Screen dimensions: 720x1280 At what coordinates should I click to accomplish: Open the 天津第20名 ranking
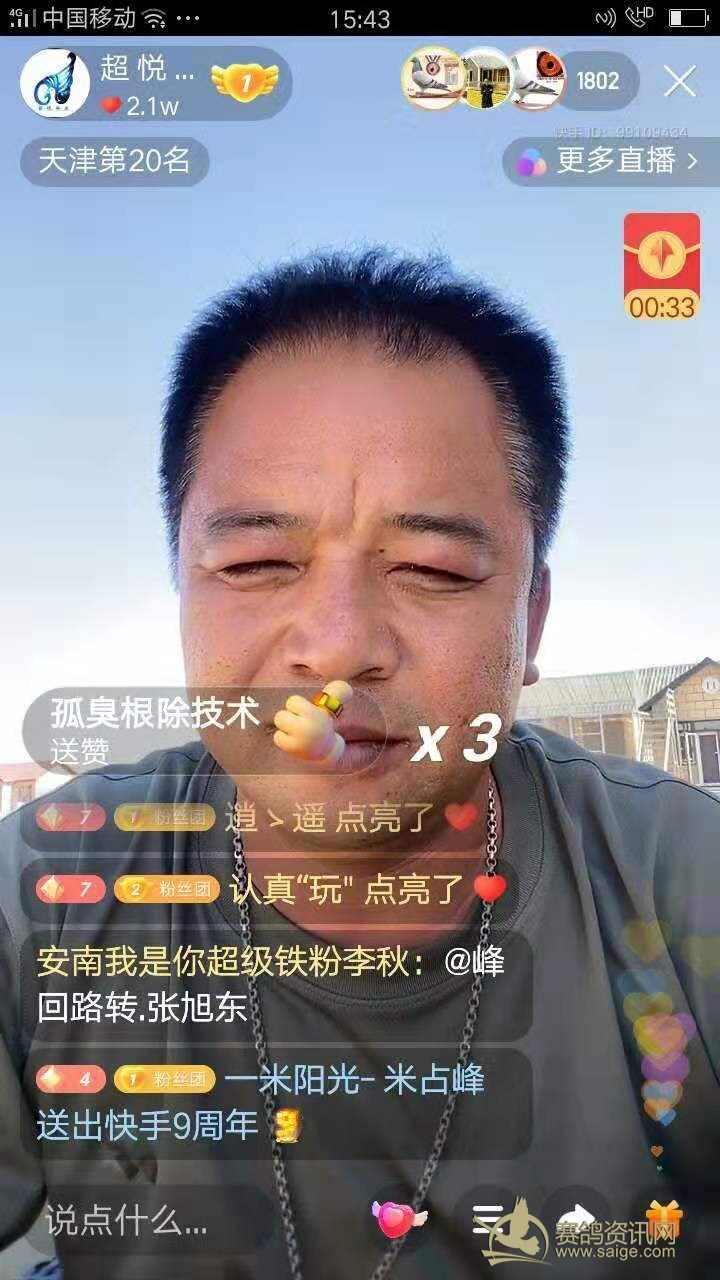tap(114, 161)
